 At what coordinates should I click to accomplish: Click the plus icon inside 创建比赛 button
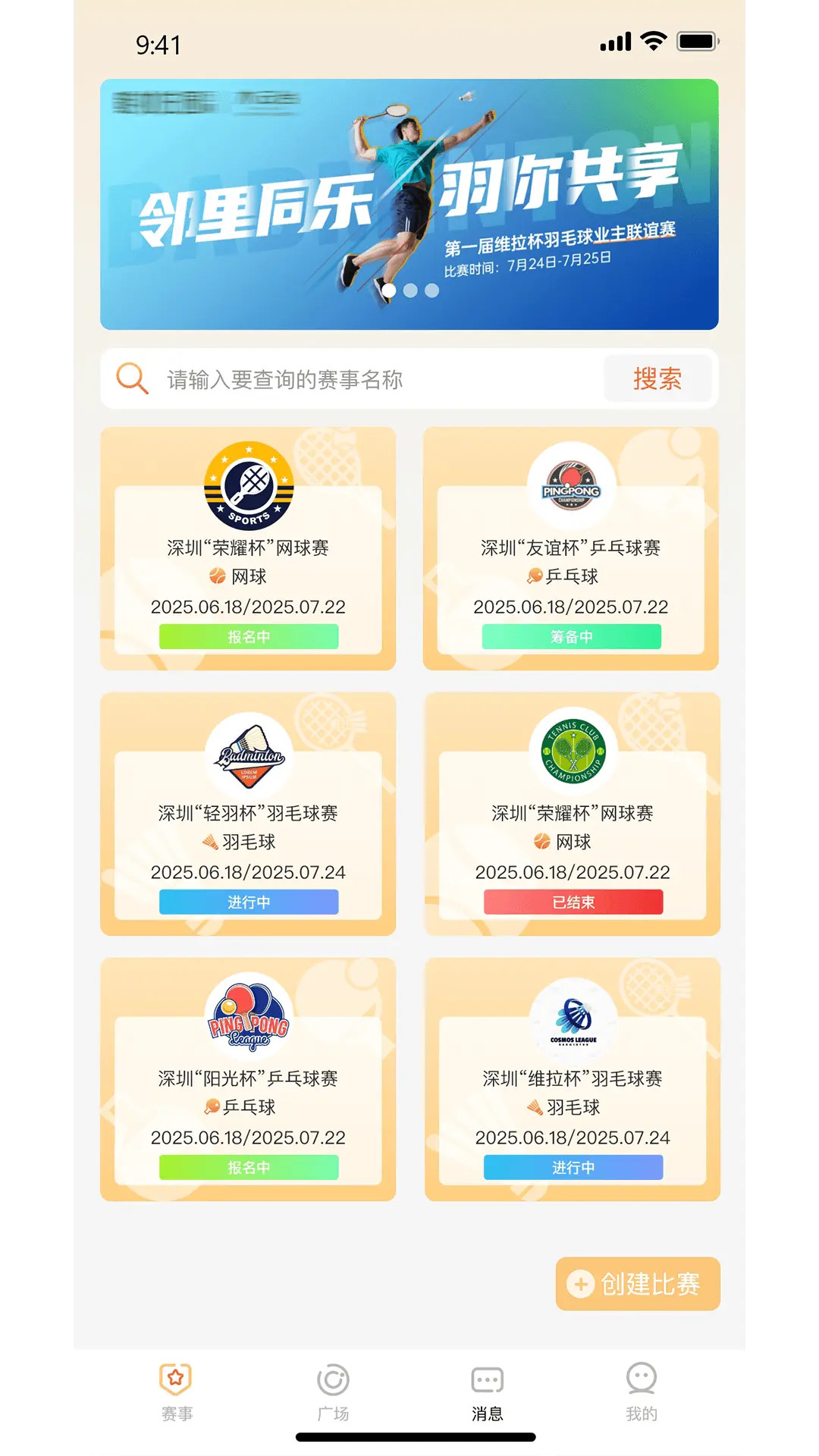coord(579,1285)
